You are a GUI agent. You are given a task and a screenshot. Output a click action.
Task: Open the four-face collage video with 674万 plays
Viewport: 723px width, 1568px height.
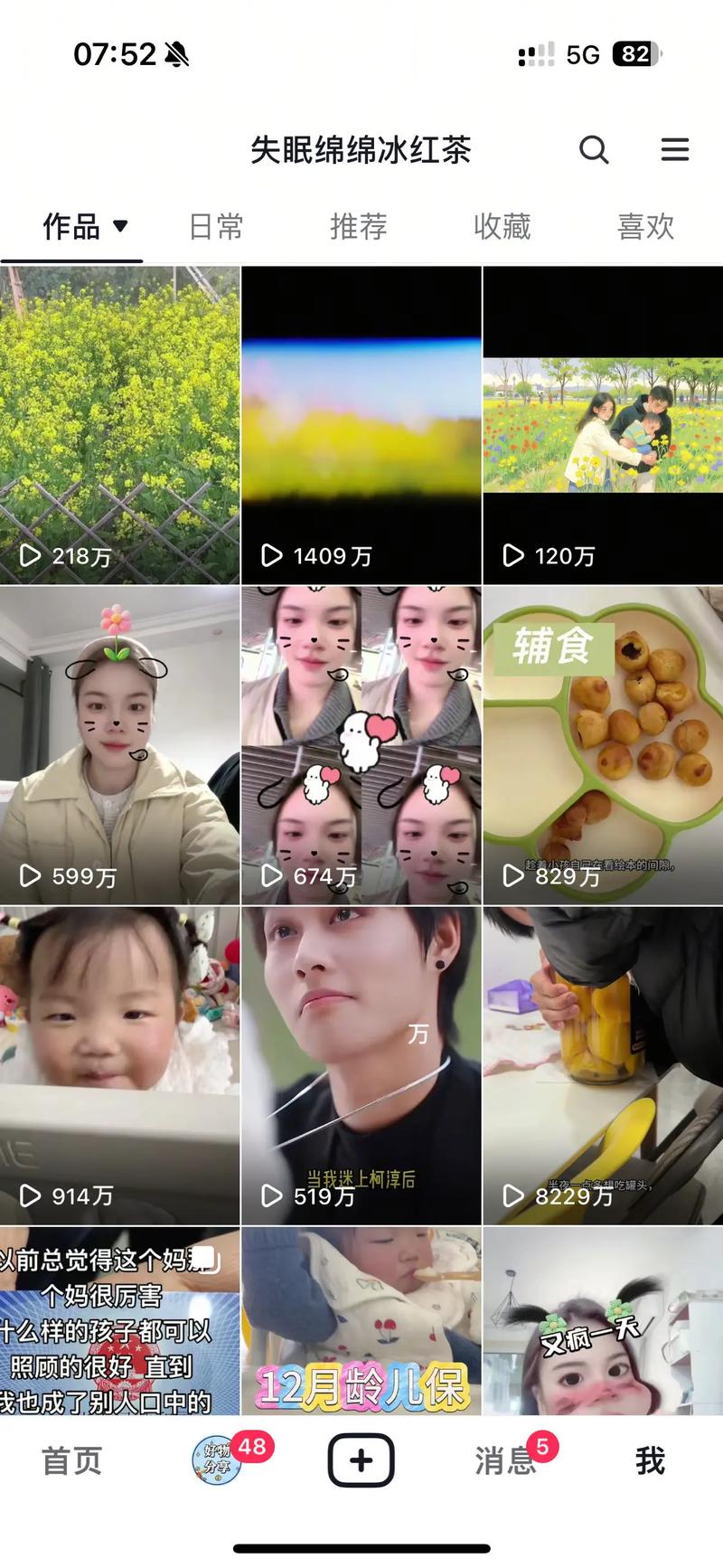[361, 745]
